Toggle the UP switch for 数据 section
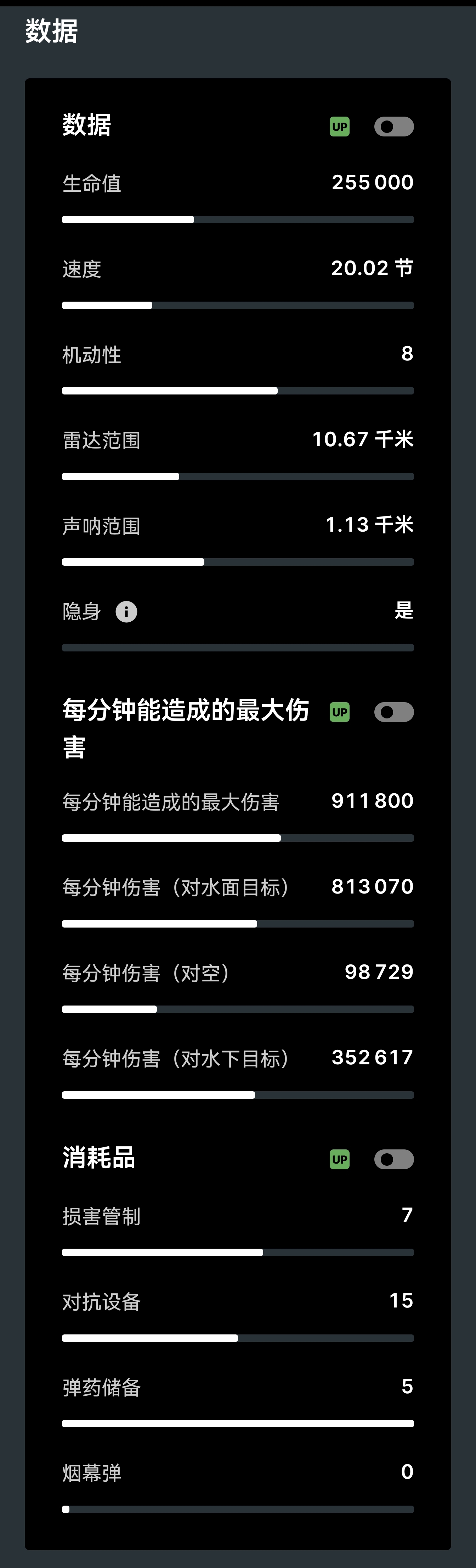Viewport: 476px width, 1568px height. 393,127
